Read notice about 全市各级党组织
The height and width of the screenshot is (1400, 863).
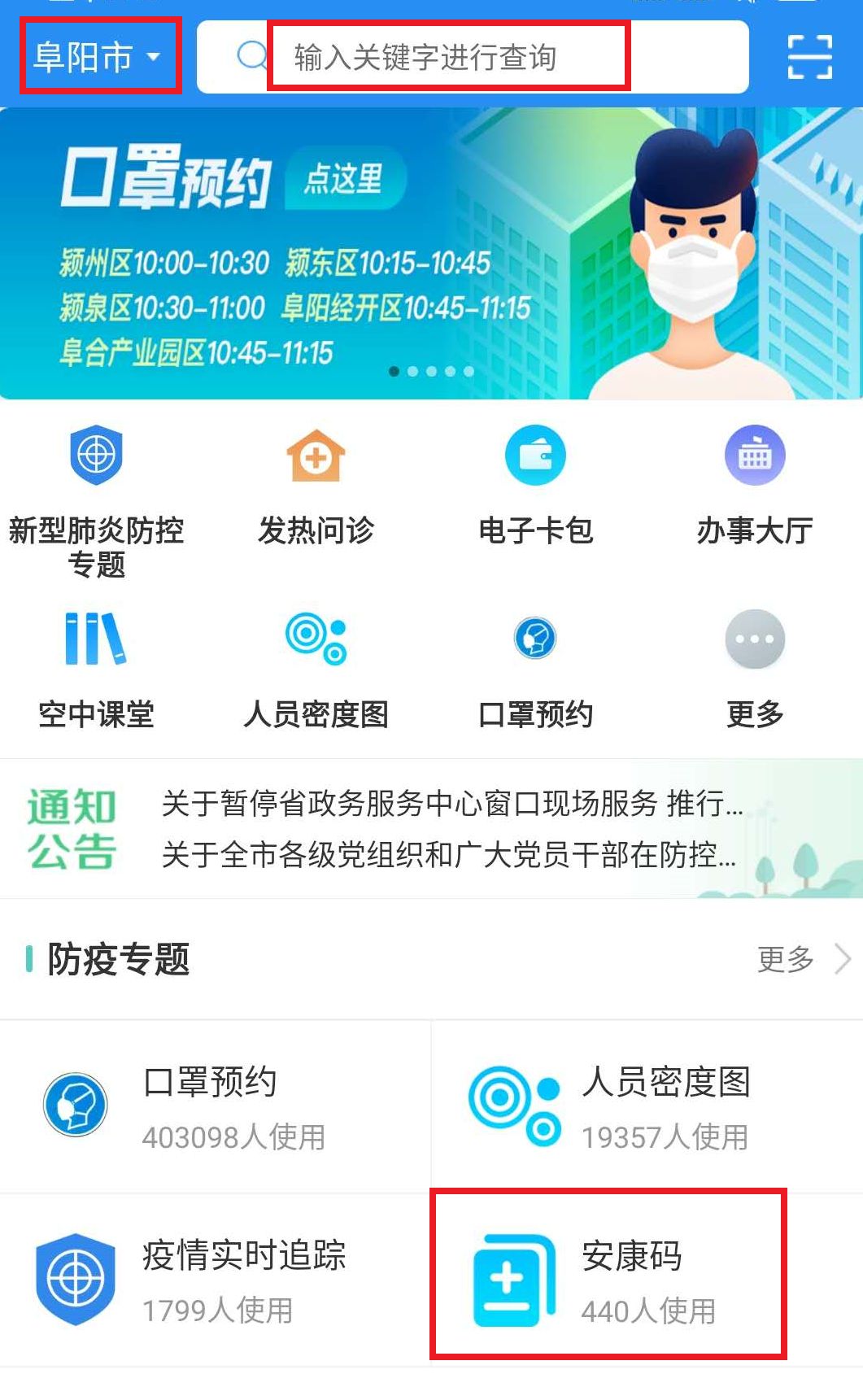pyautogui.click(x=449, y=855)
